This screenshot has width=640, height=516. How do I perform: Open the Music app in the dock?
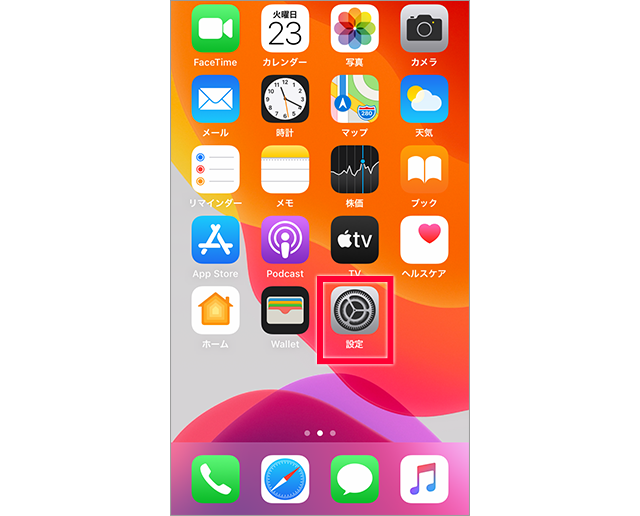pos(424,479)
